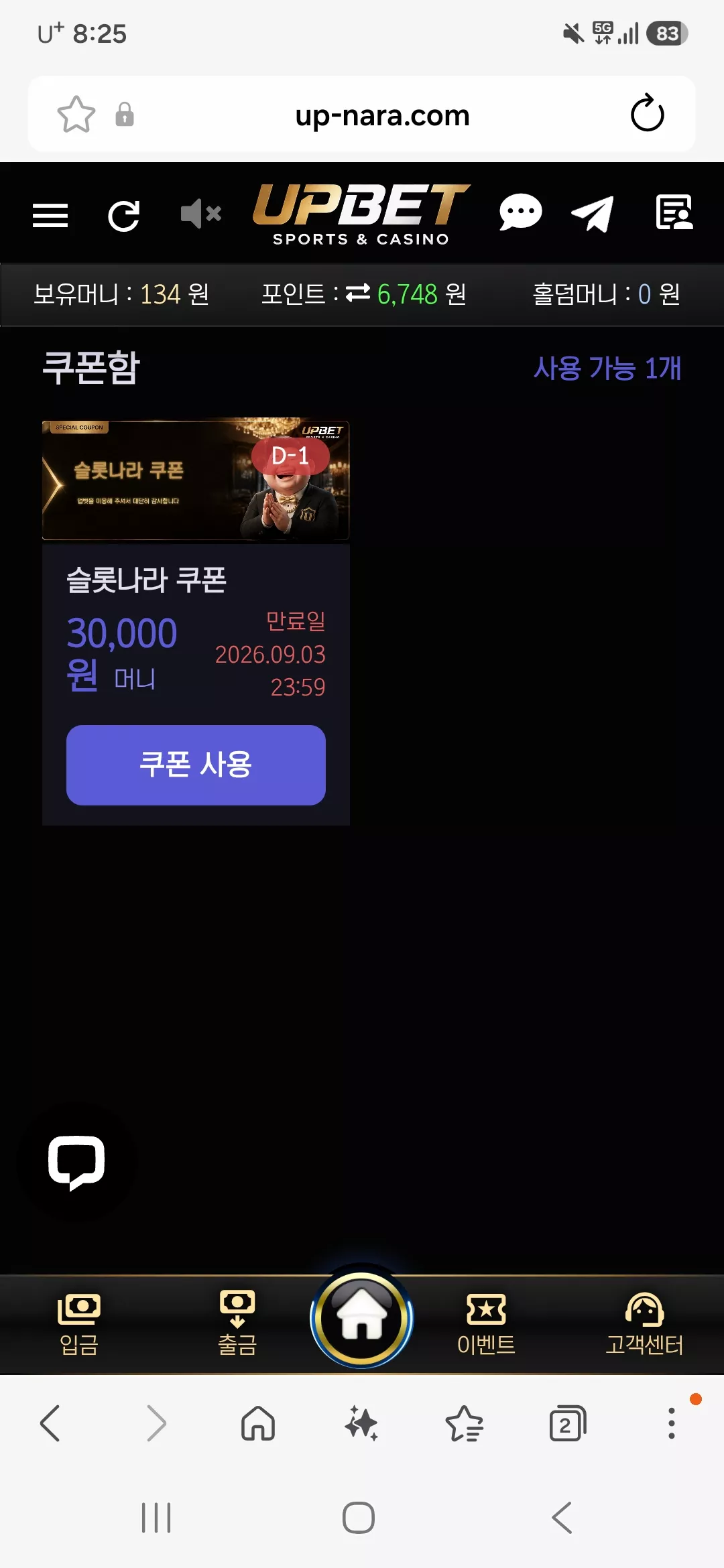
Task: Convert points using the swap arrows
Action: tap(358, 293)
